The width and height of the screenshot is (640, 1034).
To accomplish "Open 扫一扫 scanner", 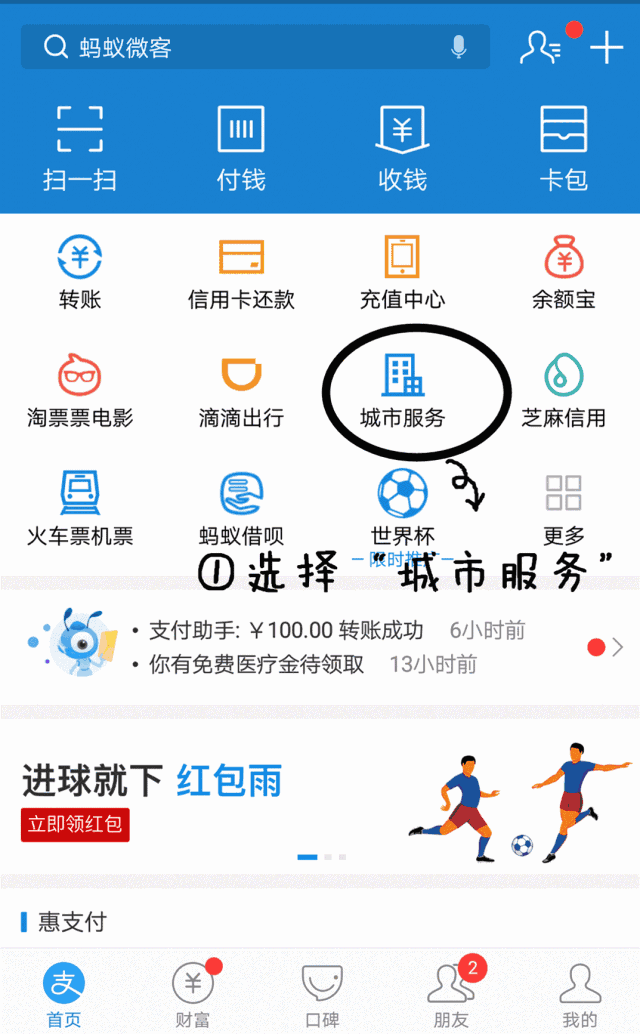I will [80, 148].
